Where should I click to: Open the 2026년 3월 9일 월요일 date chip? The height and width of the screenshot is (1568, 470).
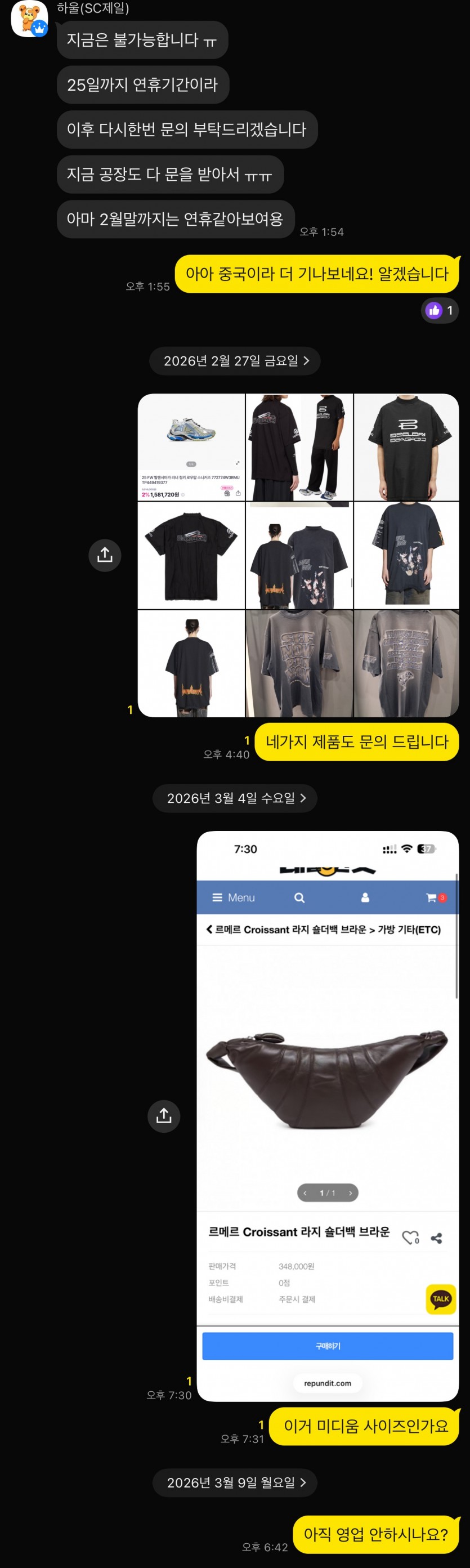[x=235, y=1483]
